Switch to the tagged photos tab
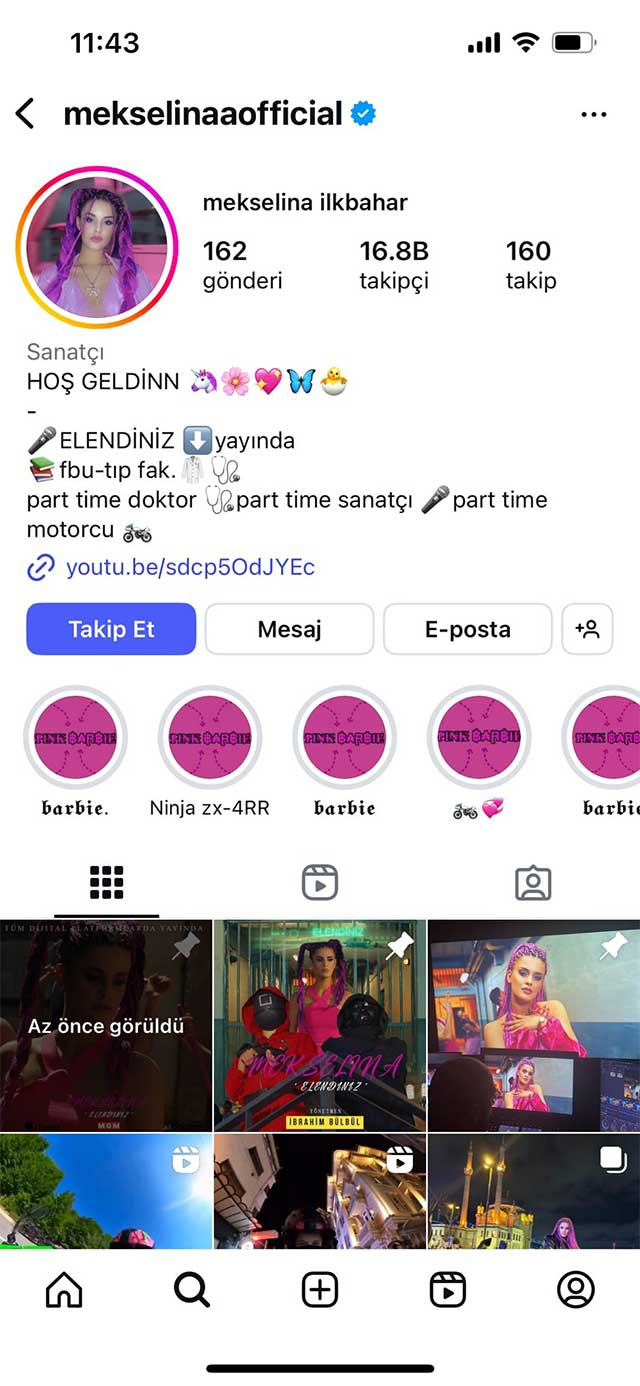 533,883
